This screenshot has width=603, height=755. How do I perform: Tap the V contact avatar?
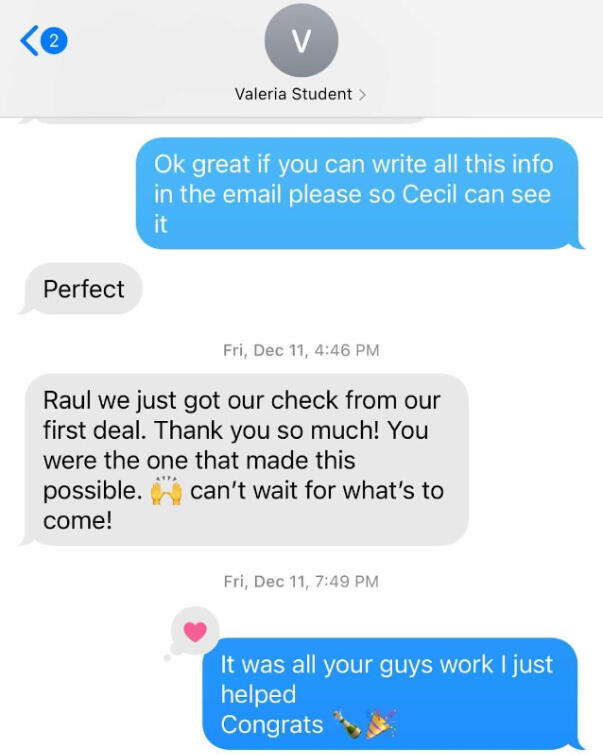pyautogui.click(x=301, y=40)
